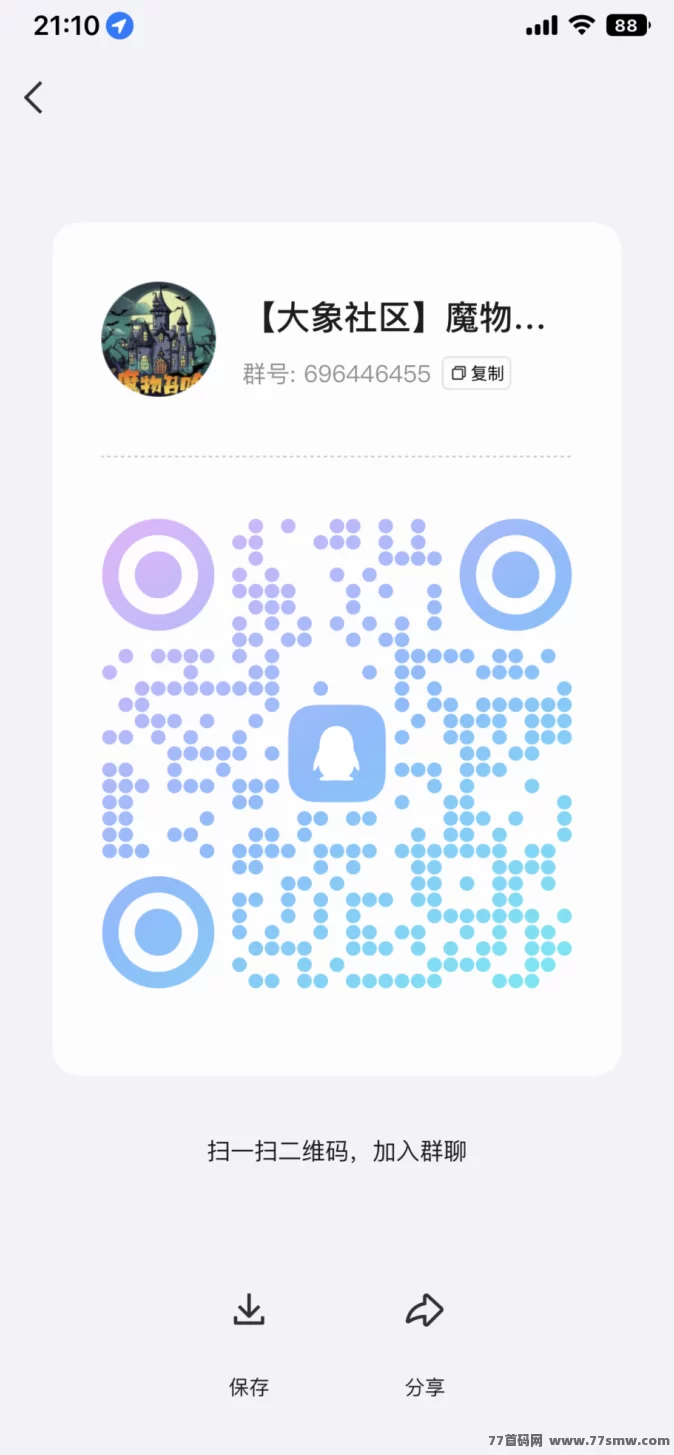The height and width of the screenshot is (1455, 674).
Task: Go back using the top arrow
Action: tap(34, 97)
